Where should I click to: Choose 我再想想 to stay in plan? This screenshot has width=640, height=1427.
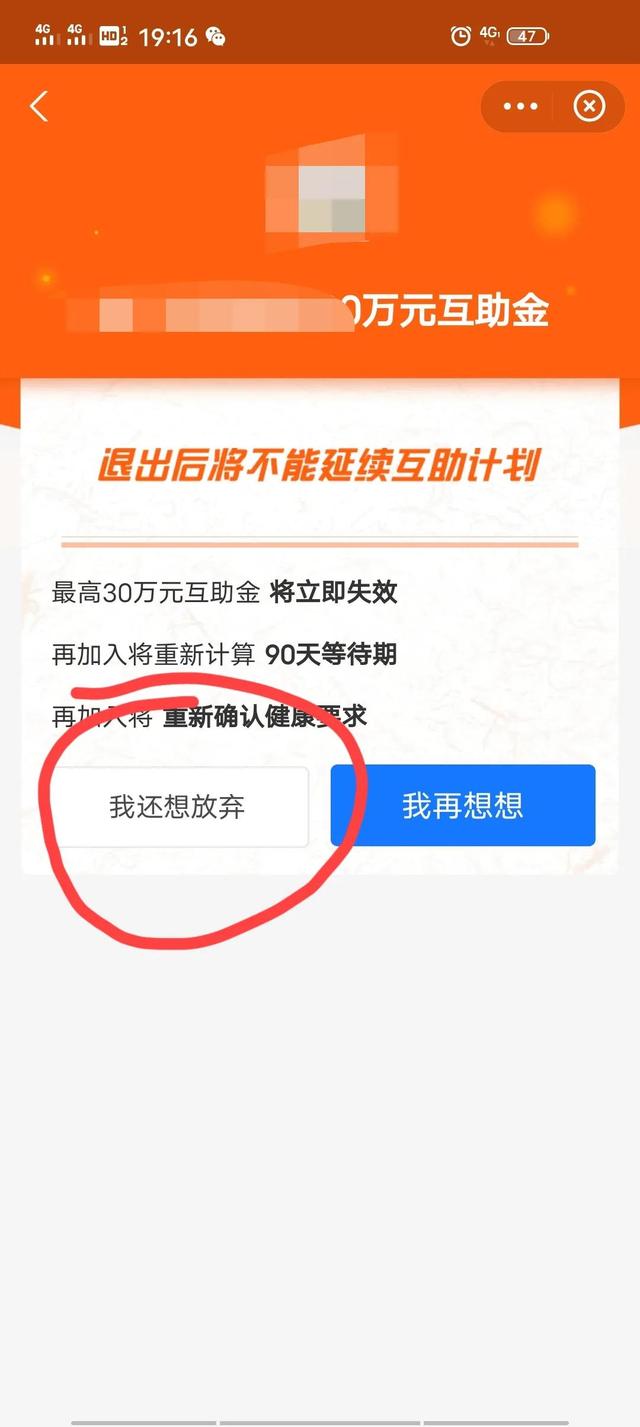[x=463, y=806]
